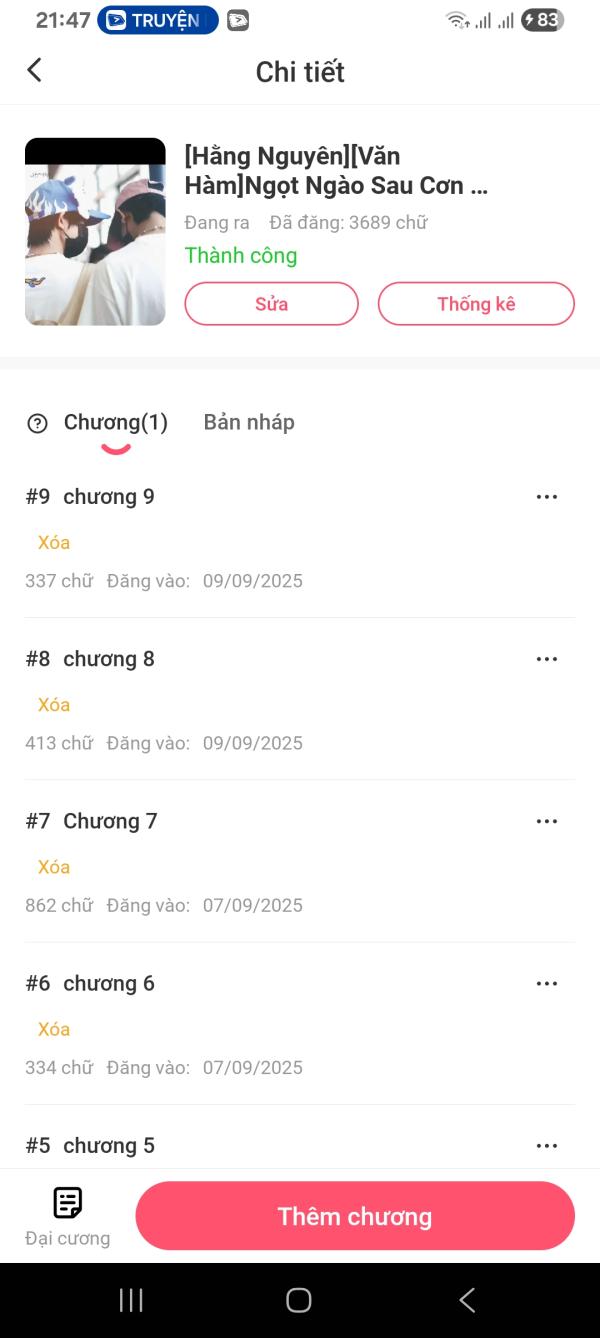The image size is (600, 1338).
Task: Open Thống kê statistics
Action: pos(476,304)
